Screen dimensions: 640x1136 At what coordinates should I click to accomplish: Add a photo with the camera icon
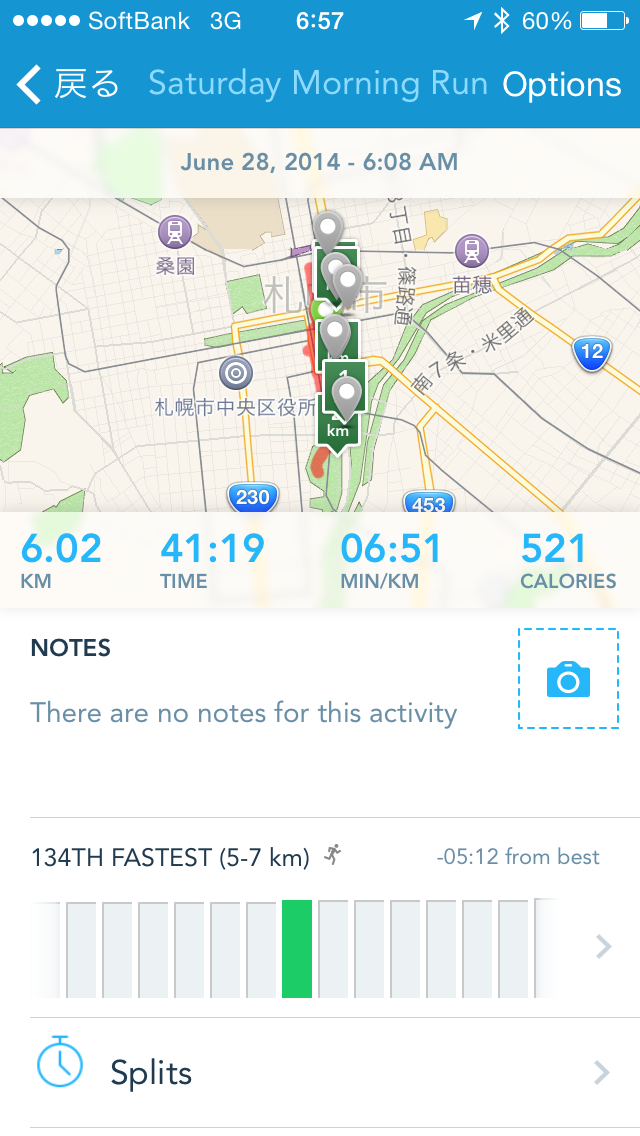point(568,679)
